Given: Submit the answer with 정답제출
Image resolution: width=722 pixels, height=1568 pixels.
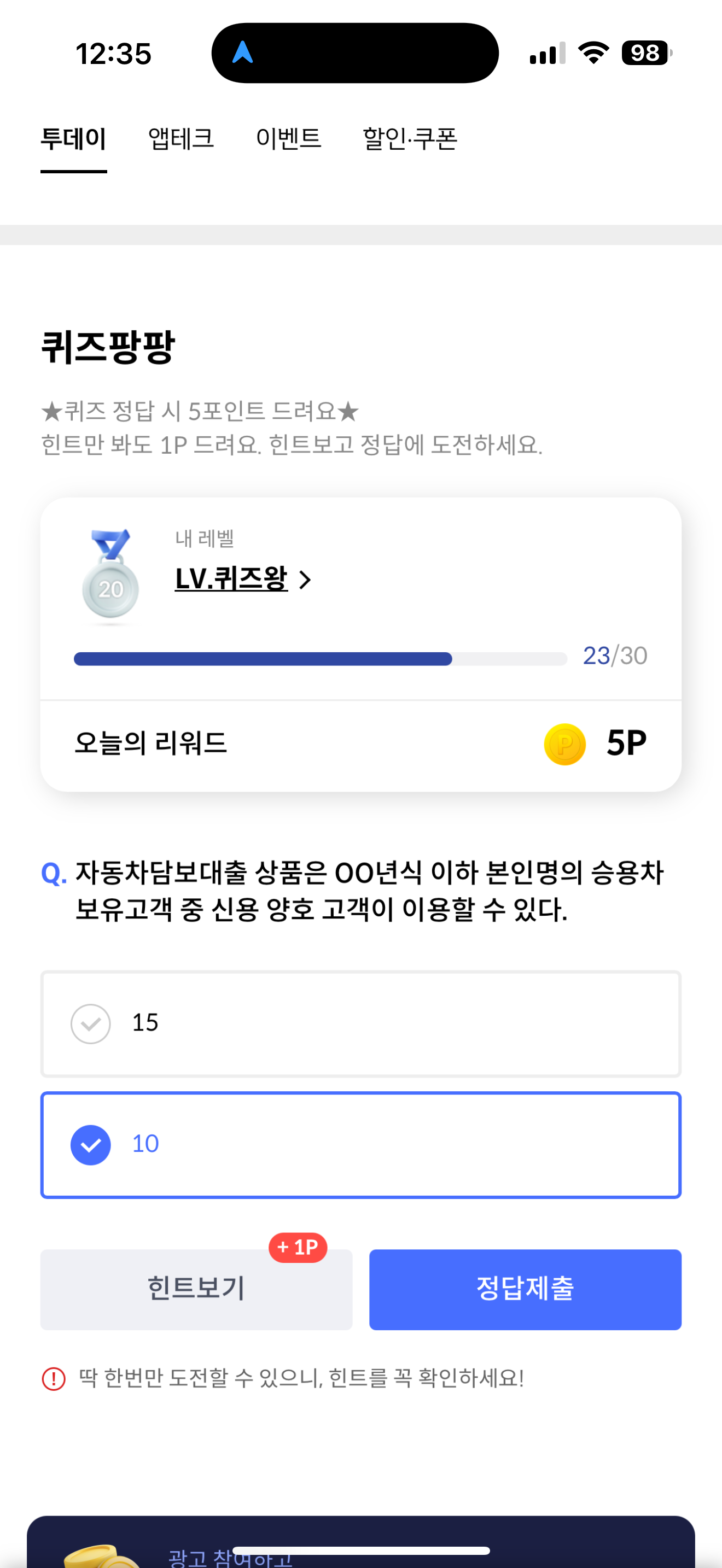Looking at the screenshot, I should point(525,1289).
